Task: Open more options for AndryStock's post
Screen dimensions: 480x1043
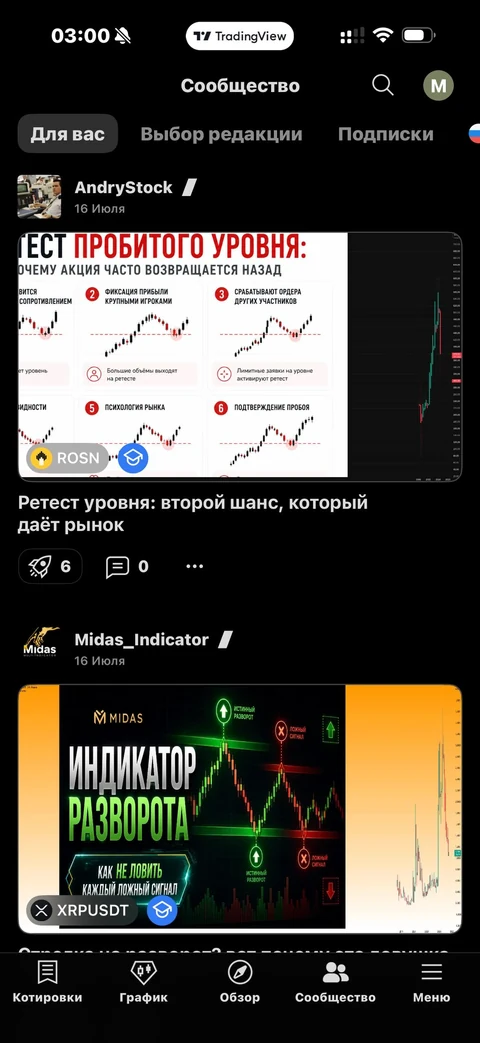Action: [x=194, y=567]
